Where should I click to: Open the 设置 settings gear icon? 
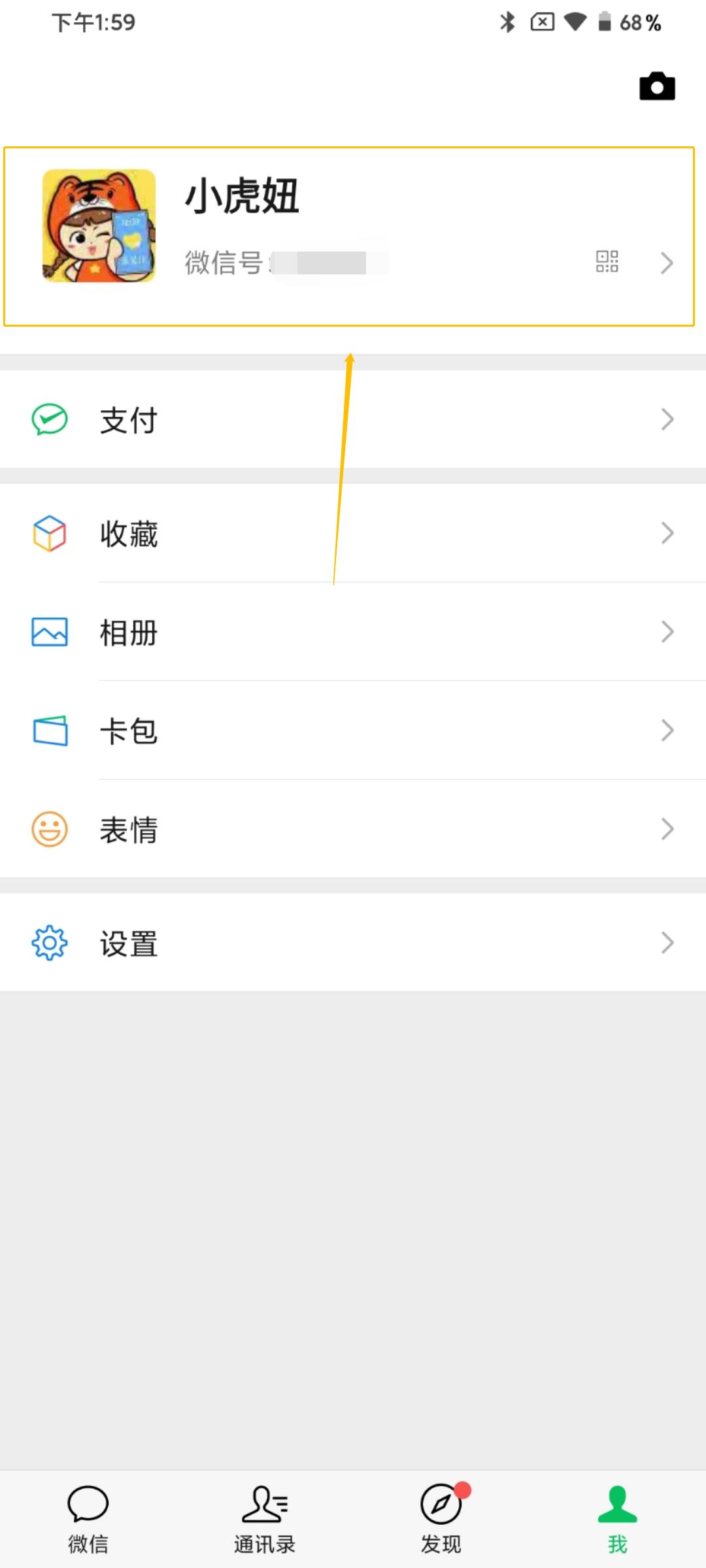tap(48, 941)
